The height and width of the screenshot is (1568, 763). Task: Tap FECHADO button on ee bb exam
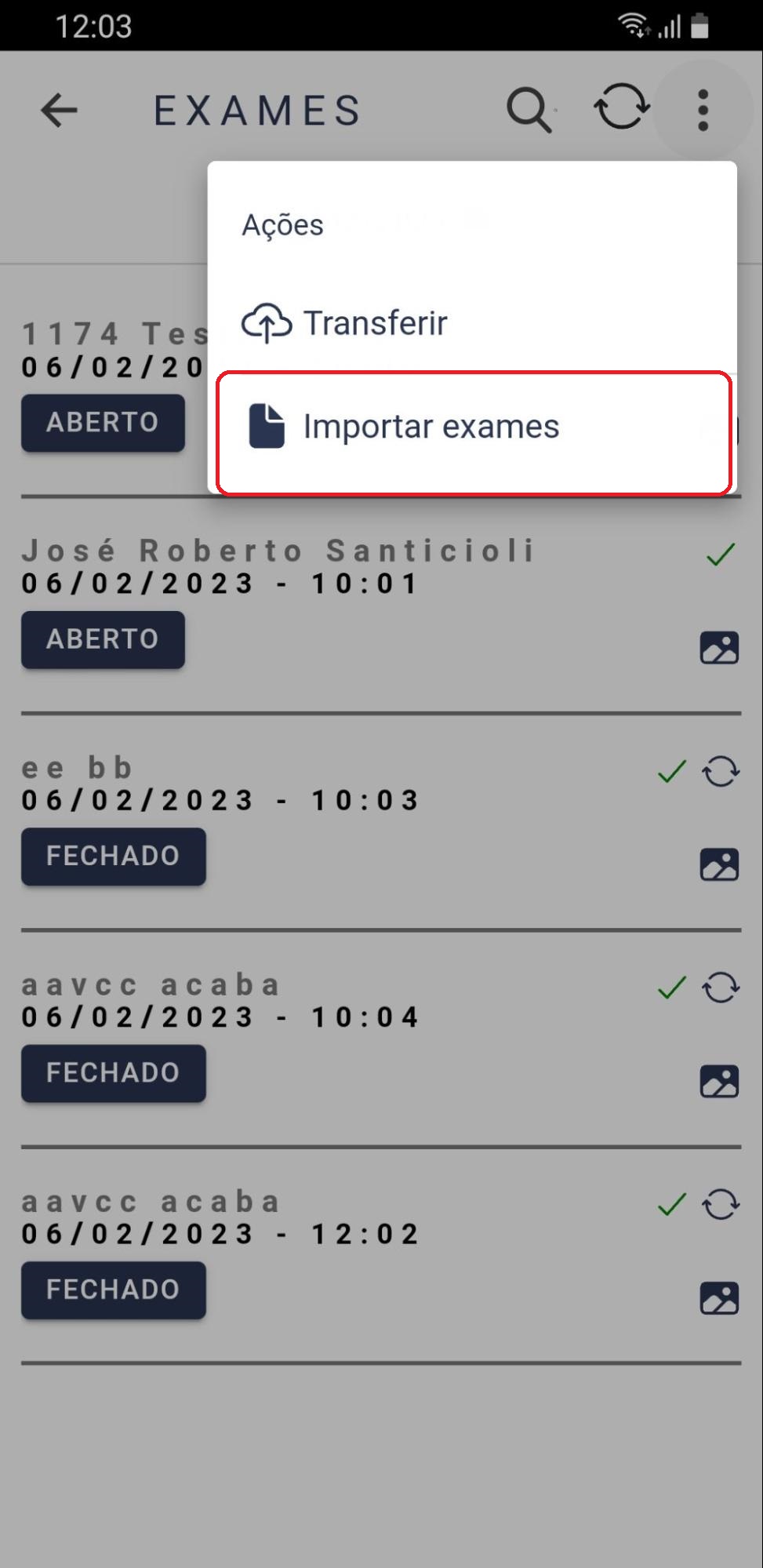[114, 856]
